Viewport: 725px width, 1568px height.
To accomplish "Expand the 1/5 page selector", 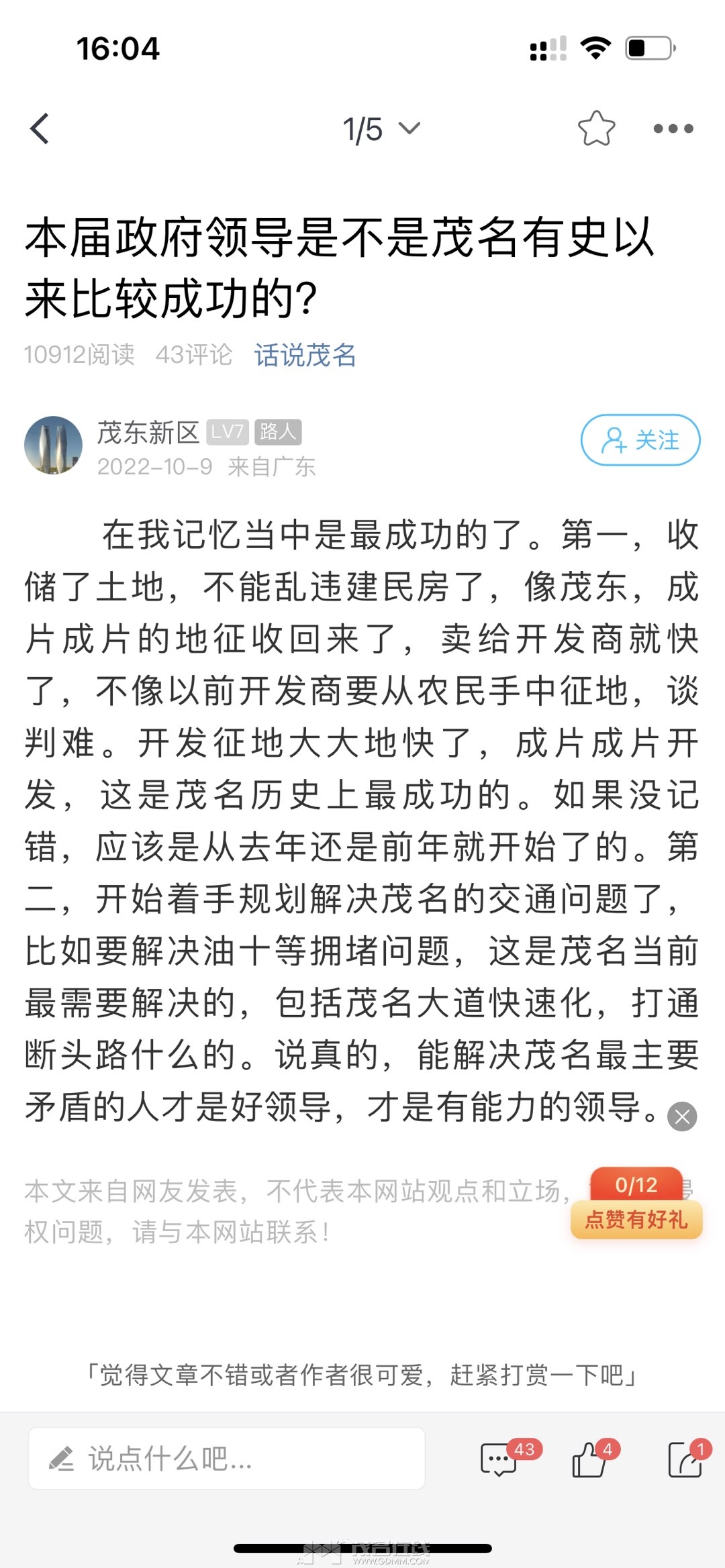I will point(381,129).
